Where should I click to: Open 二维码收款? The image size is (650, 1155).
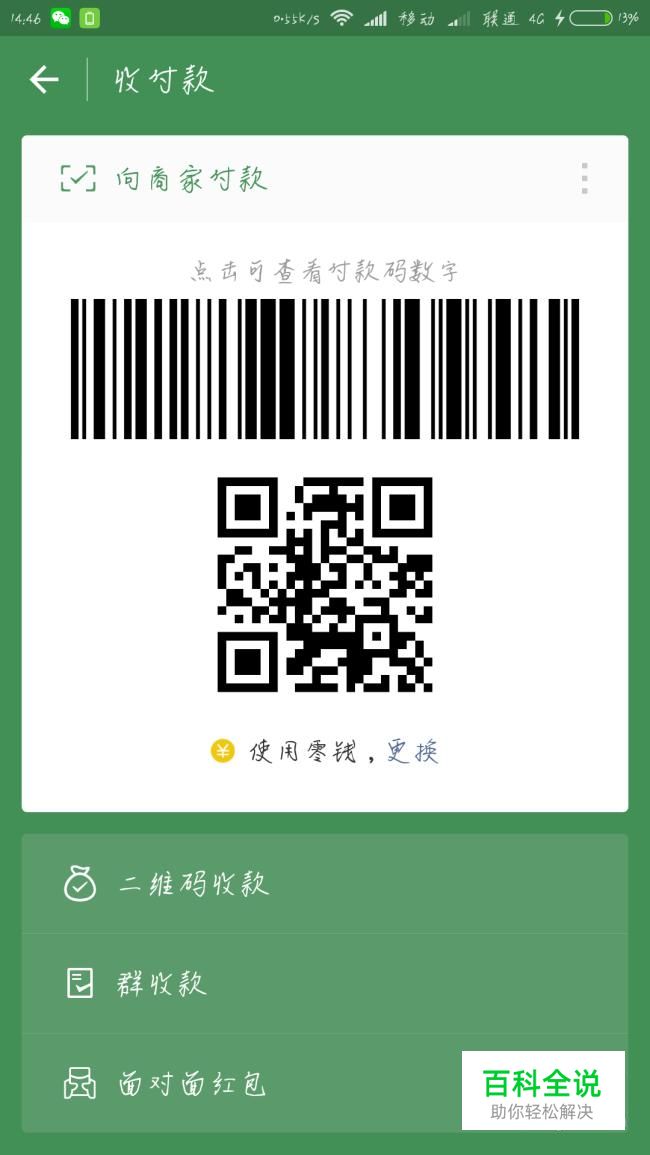[324, 884]
